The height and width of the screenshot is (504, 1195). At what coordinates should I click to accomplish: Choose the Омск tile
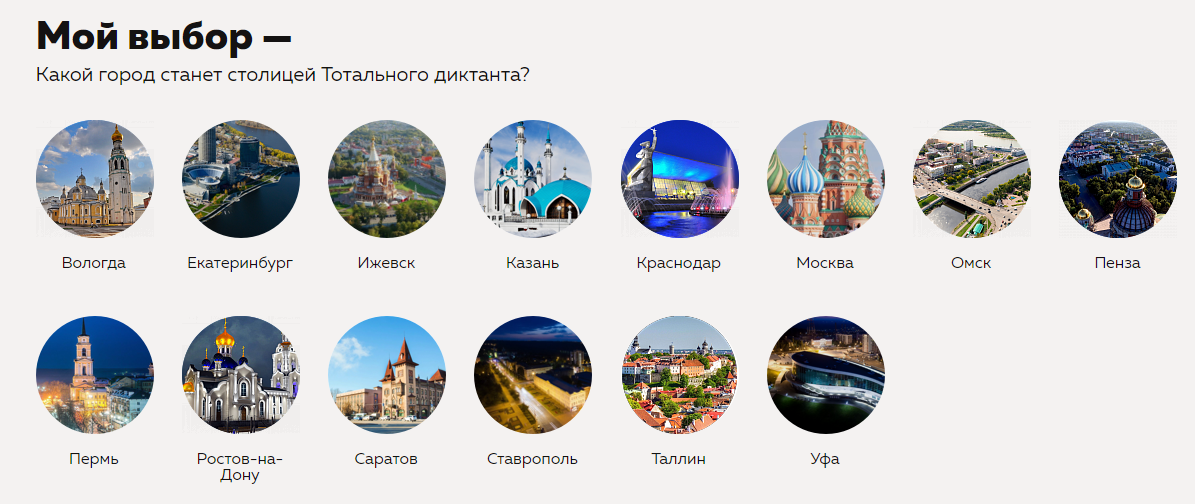(971, 179)
